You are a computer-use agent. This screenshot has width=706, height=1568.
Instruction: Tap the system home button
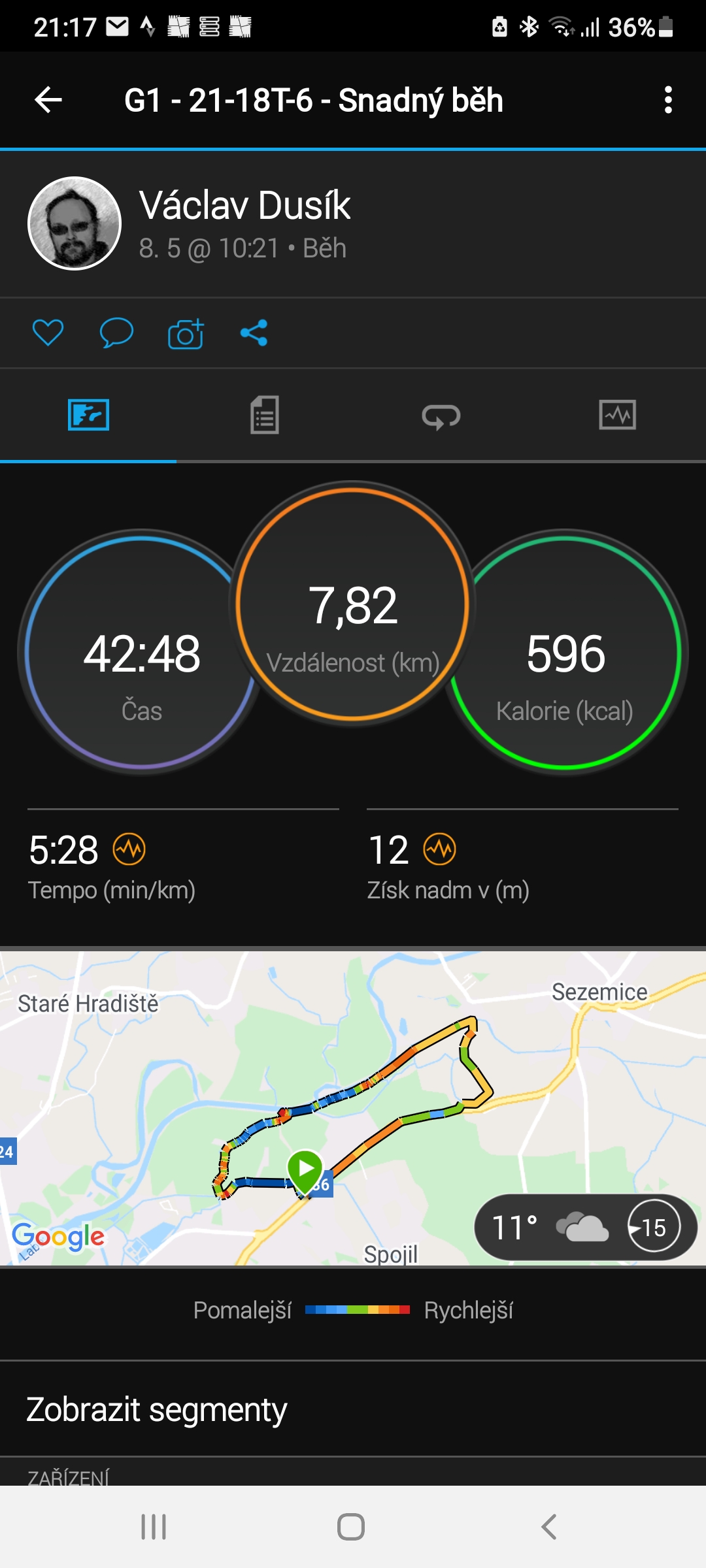pyautogui.click(x=351, y=1527)
